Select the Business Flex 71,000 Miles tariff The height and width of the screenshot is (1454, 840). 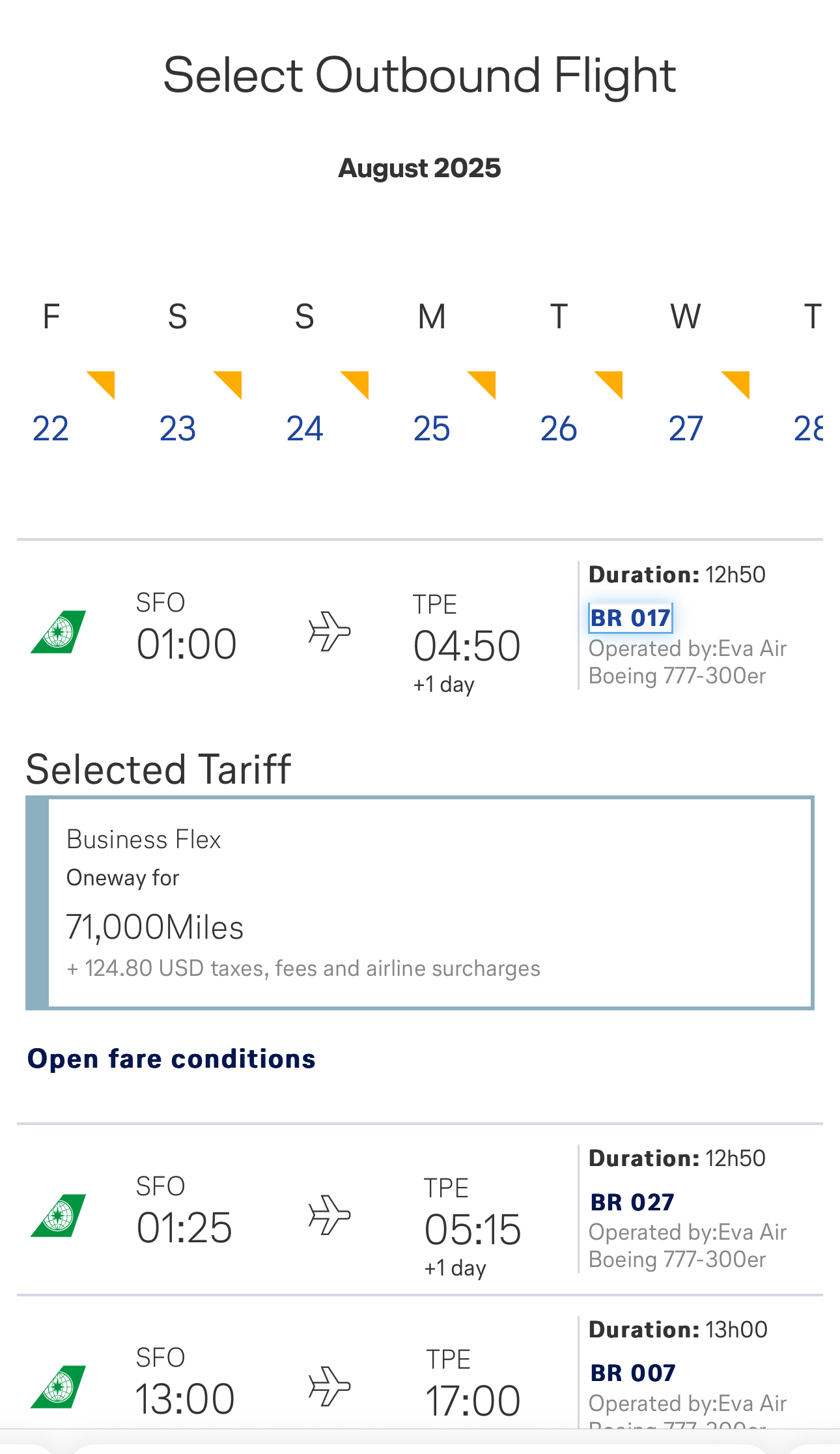pyautogui.click(x=420, y=903)
